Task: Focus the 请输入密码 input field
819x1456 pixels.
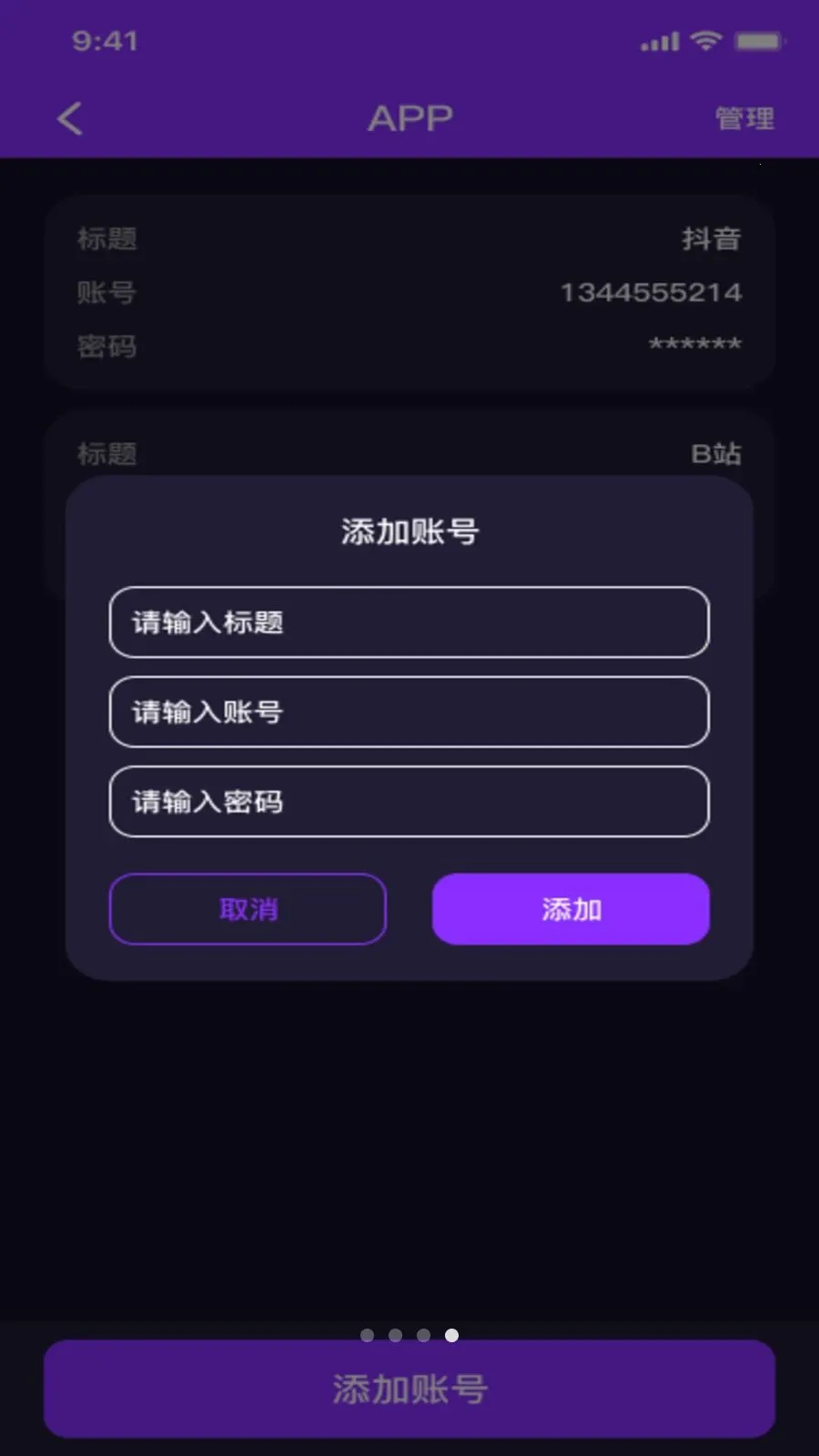Action: (409, 801)
